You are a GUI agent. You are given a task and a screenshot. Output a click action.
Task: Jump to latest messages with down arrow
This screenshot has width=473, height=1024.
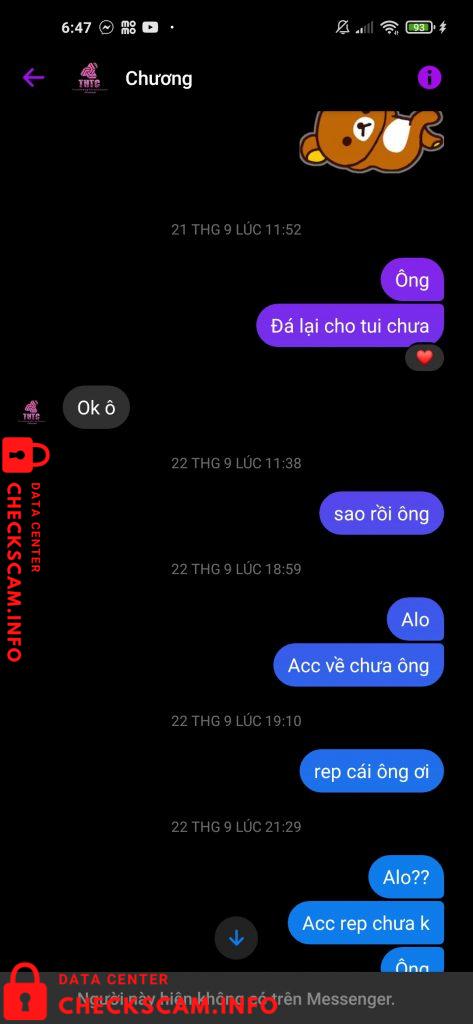point(236,938)
